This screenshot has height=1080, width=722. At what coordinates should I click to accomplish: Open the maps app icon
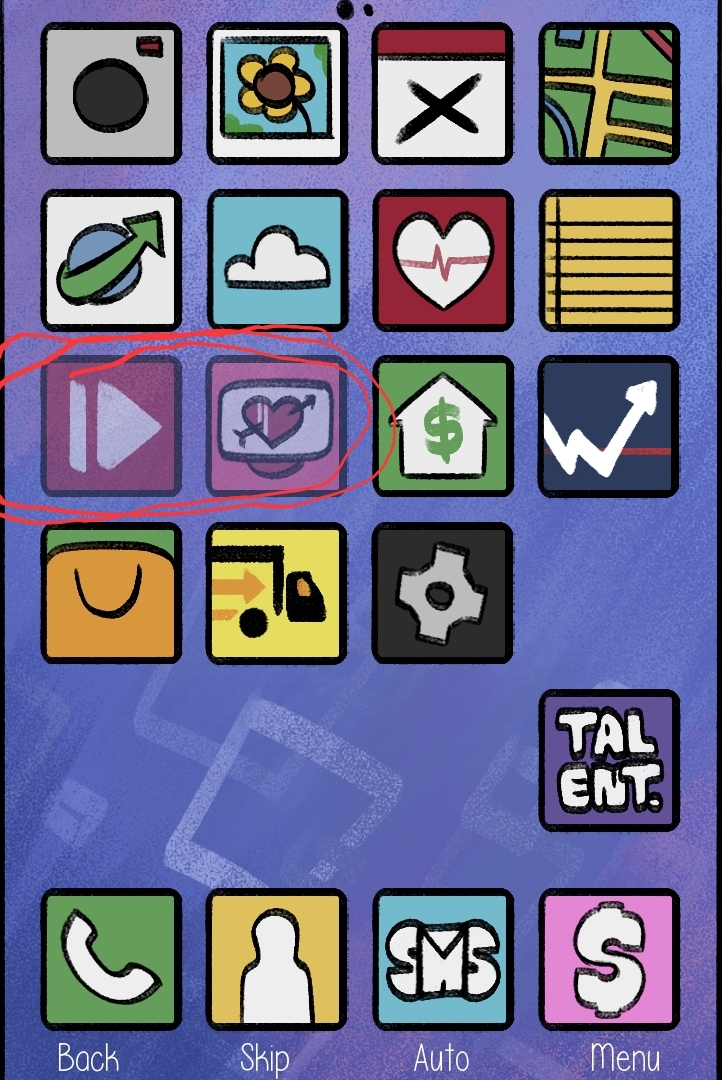coord(609,93)
